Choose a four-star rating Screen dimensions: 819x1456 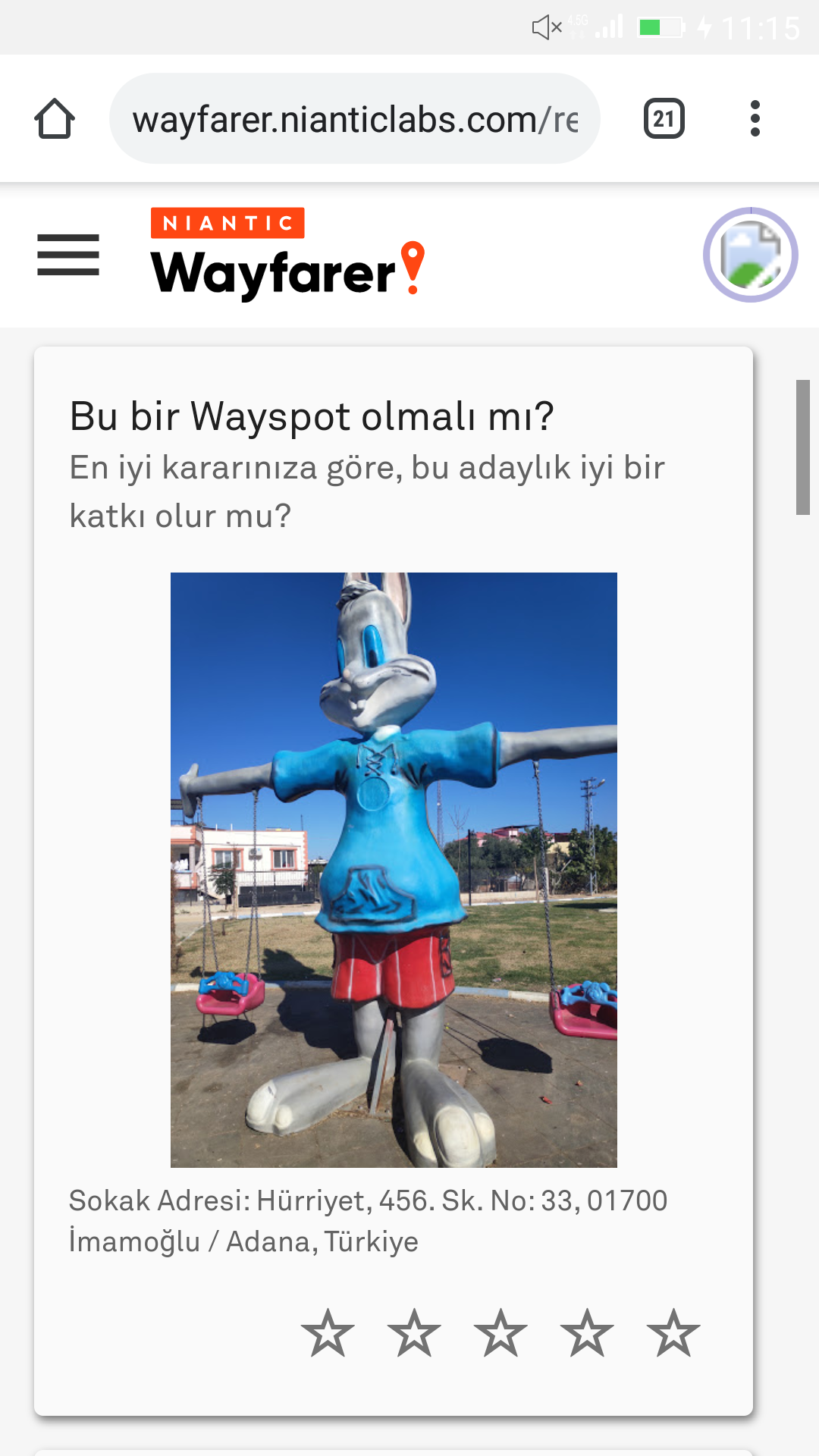click(587, 1332)
